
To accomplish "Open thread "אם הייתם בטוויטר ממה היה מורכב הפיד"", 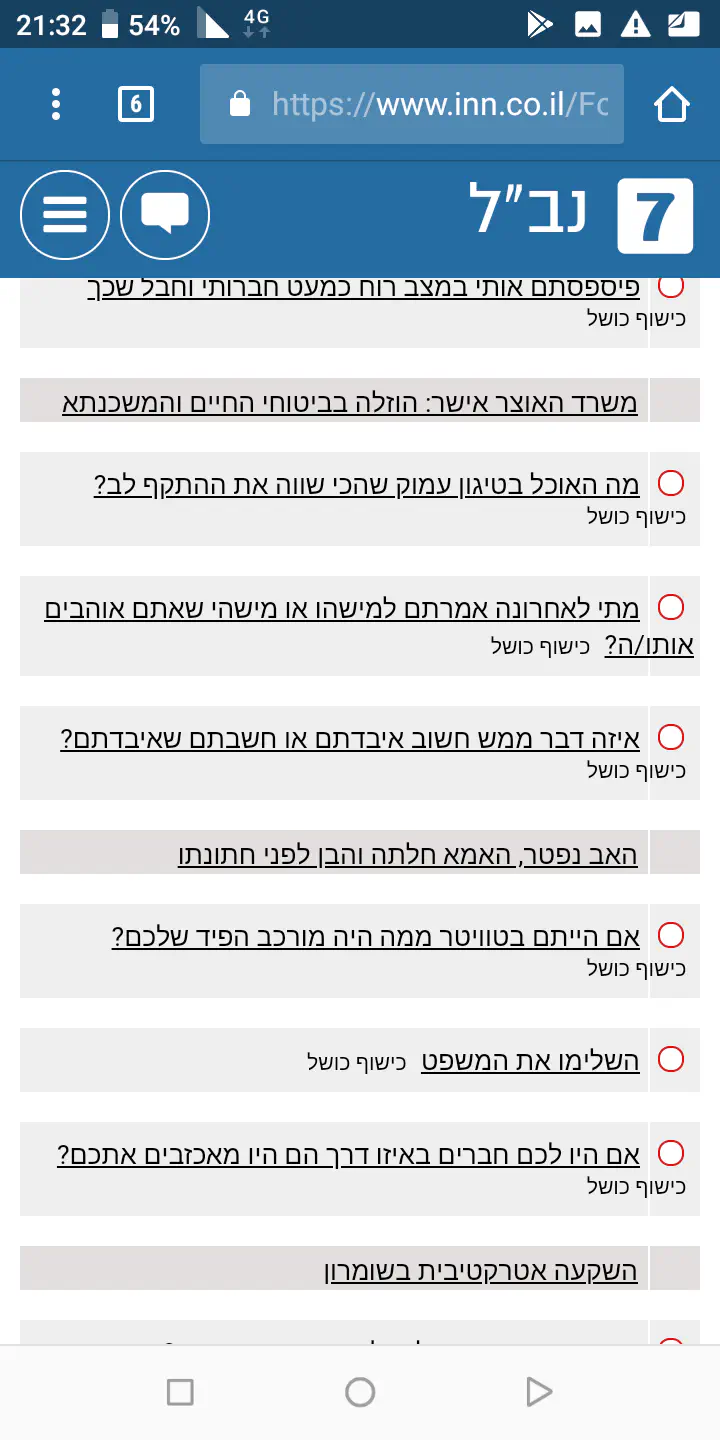I will [376, 937].
